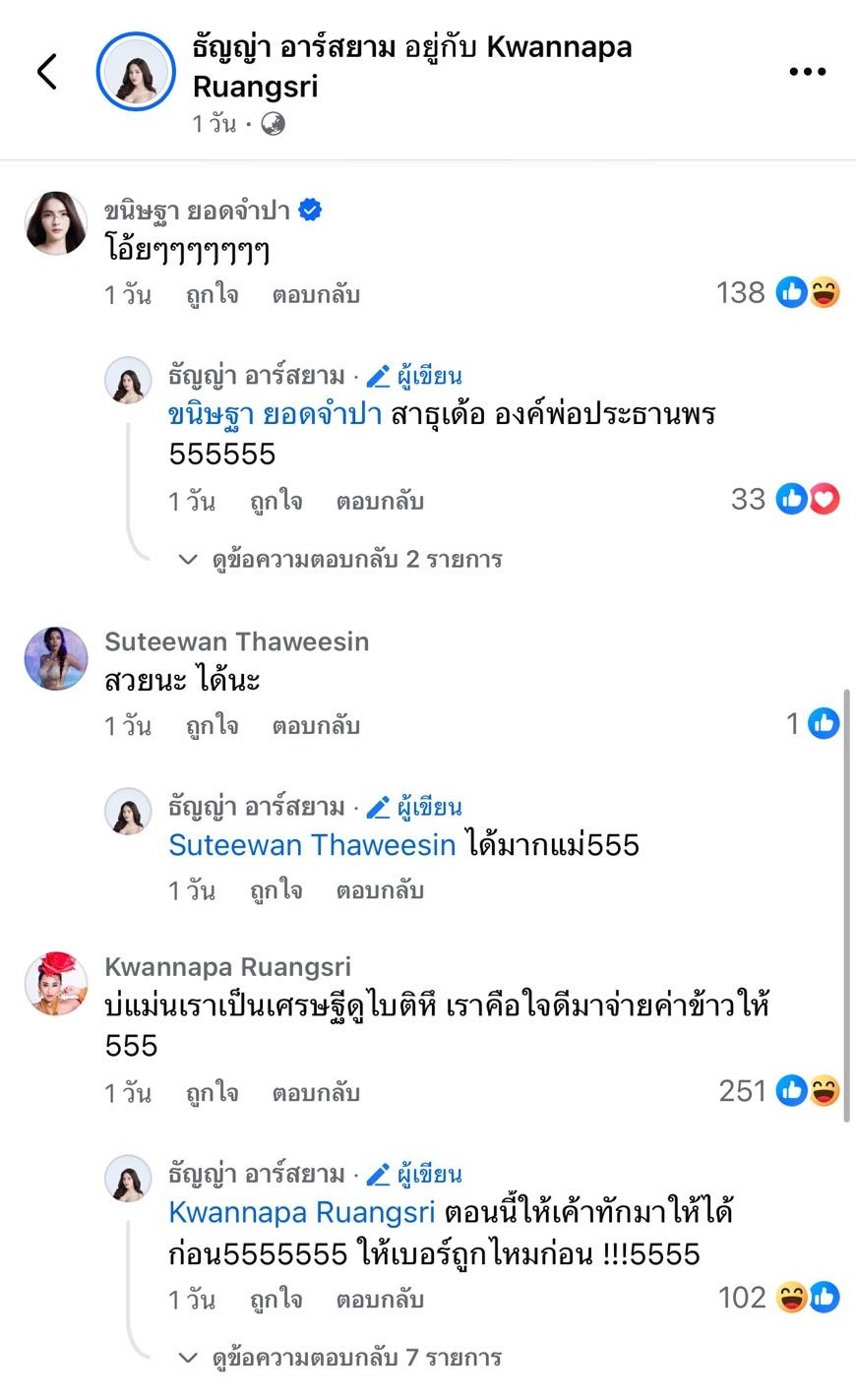Open the post author's profile picture in header
This screenshot has height=1400, width=856.
click(x=136, y=72)
